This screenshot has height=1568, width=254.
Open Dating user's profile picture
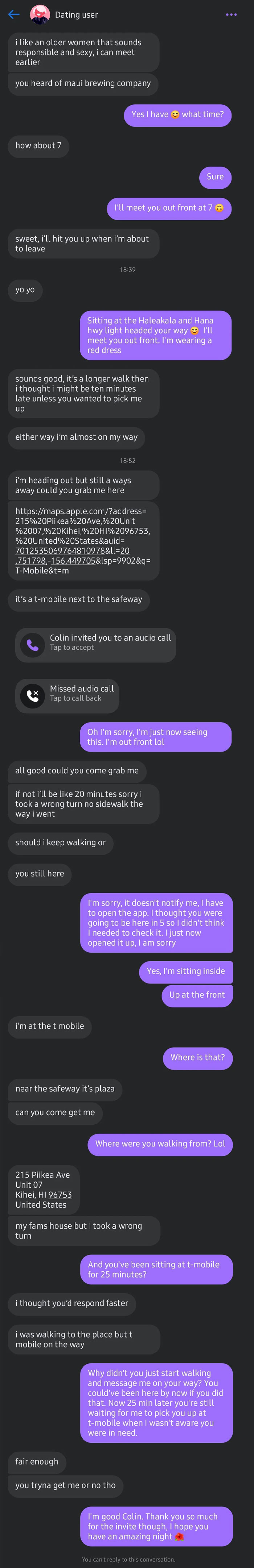(x=40, y=14)
